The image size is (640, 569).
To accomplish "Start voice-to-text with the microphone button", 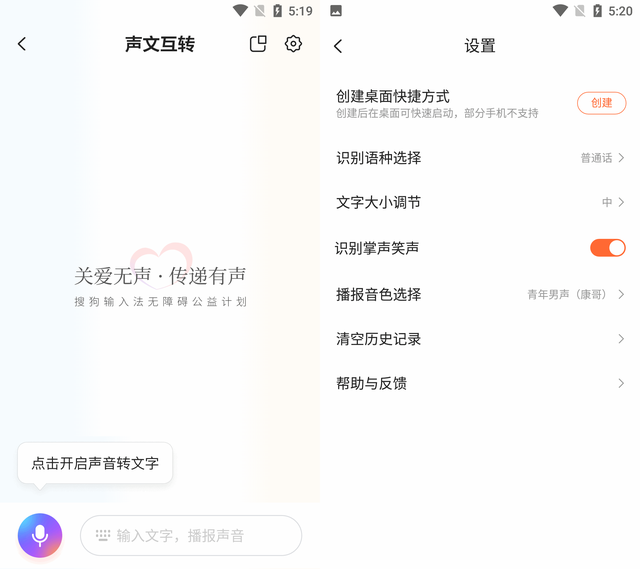I will pos(40,536).
